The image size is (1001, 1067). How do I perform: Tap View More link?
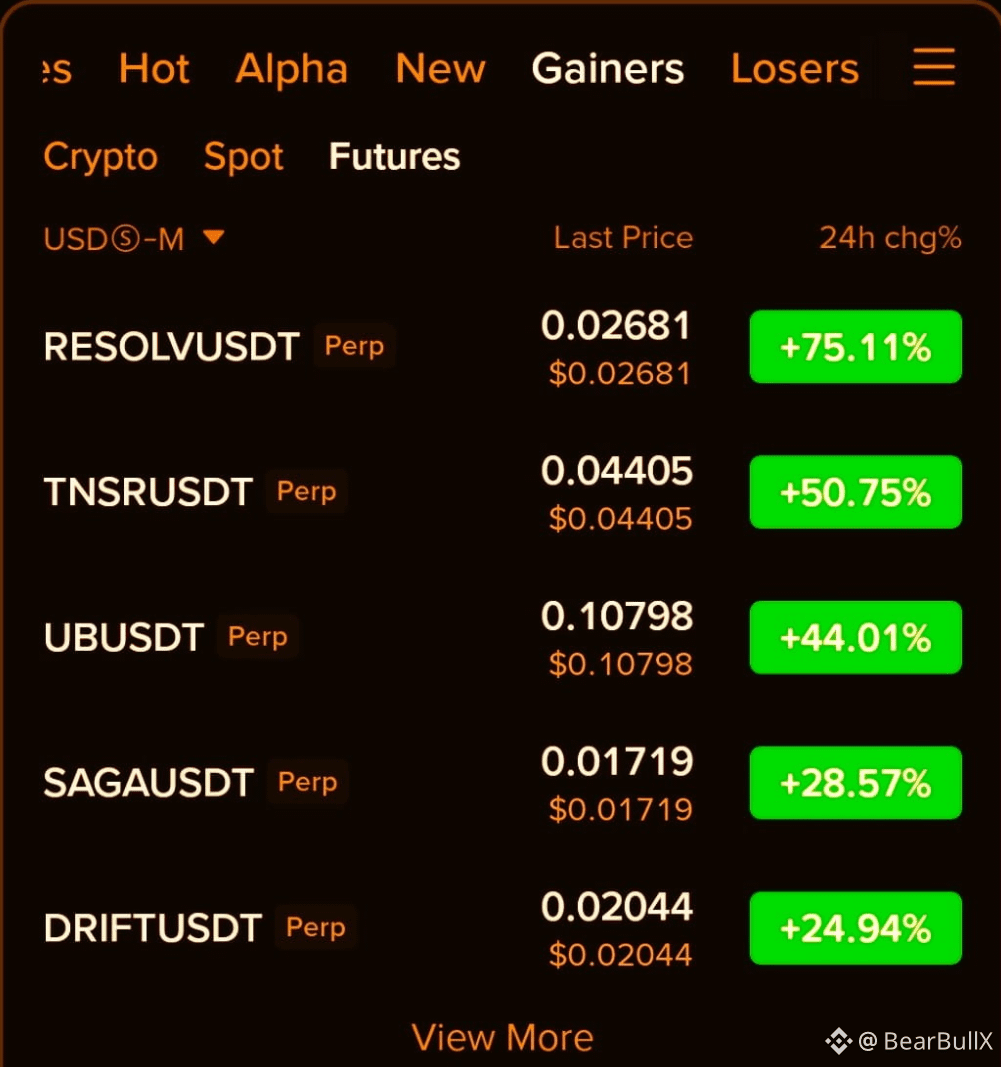(502, 1037)
